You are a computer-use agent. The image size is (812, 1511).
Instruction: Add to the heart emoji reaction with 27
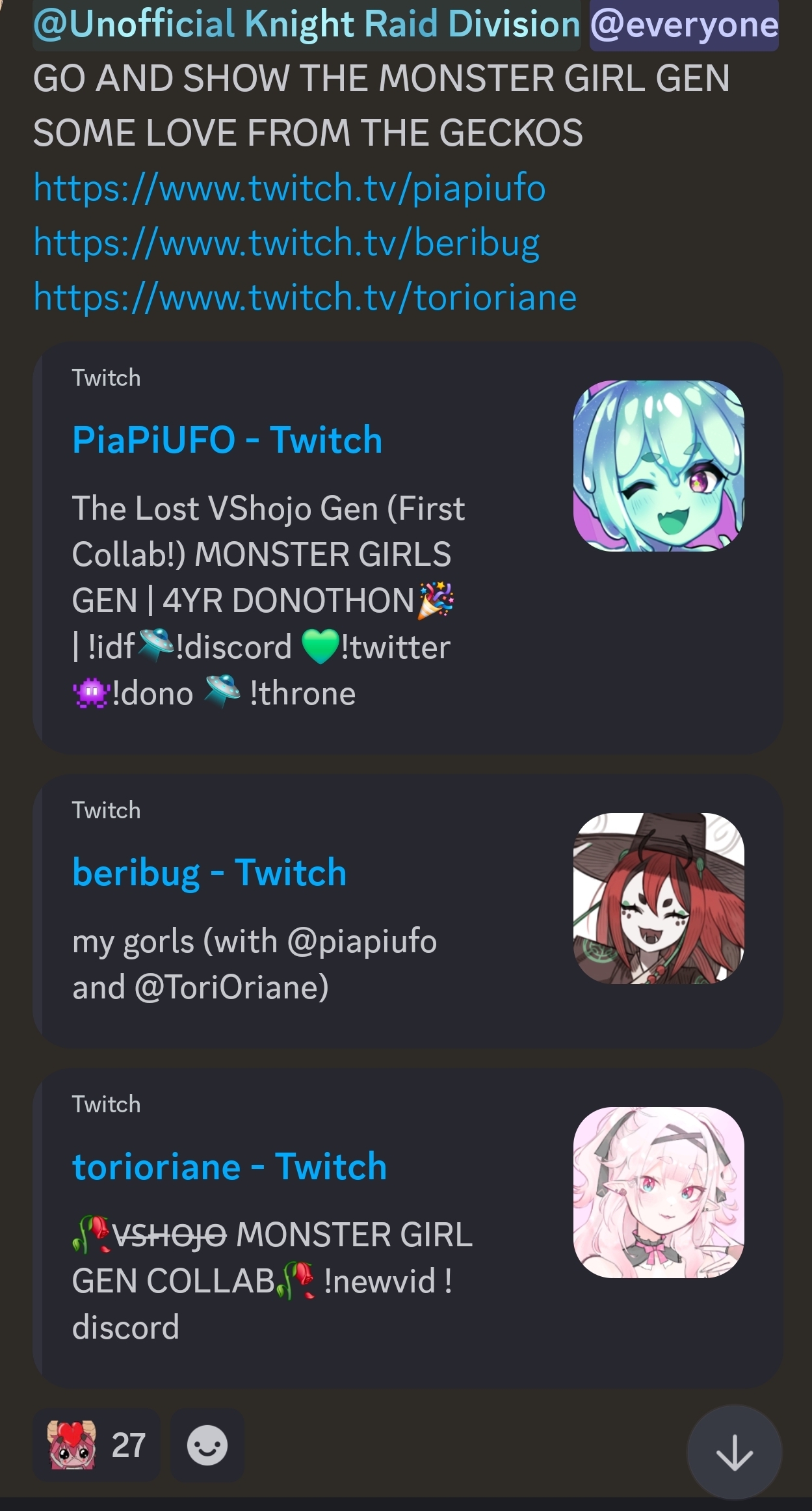tap(96, 1445)
